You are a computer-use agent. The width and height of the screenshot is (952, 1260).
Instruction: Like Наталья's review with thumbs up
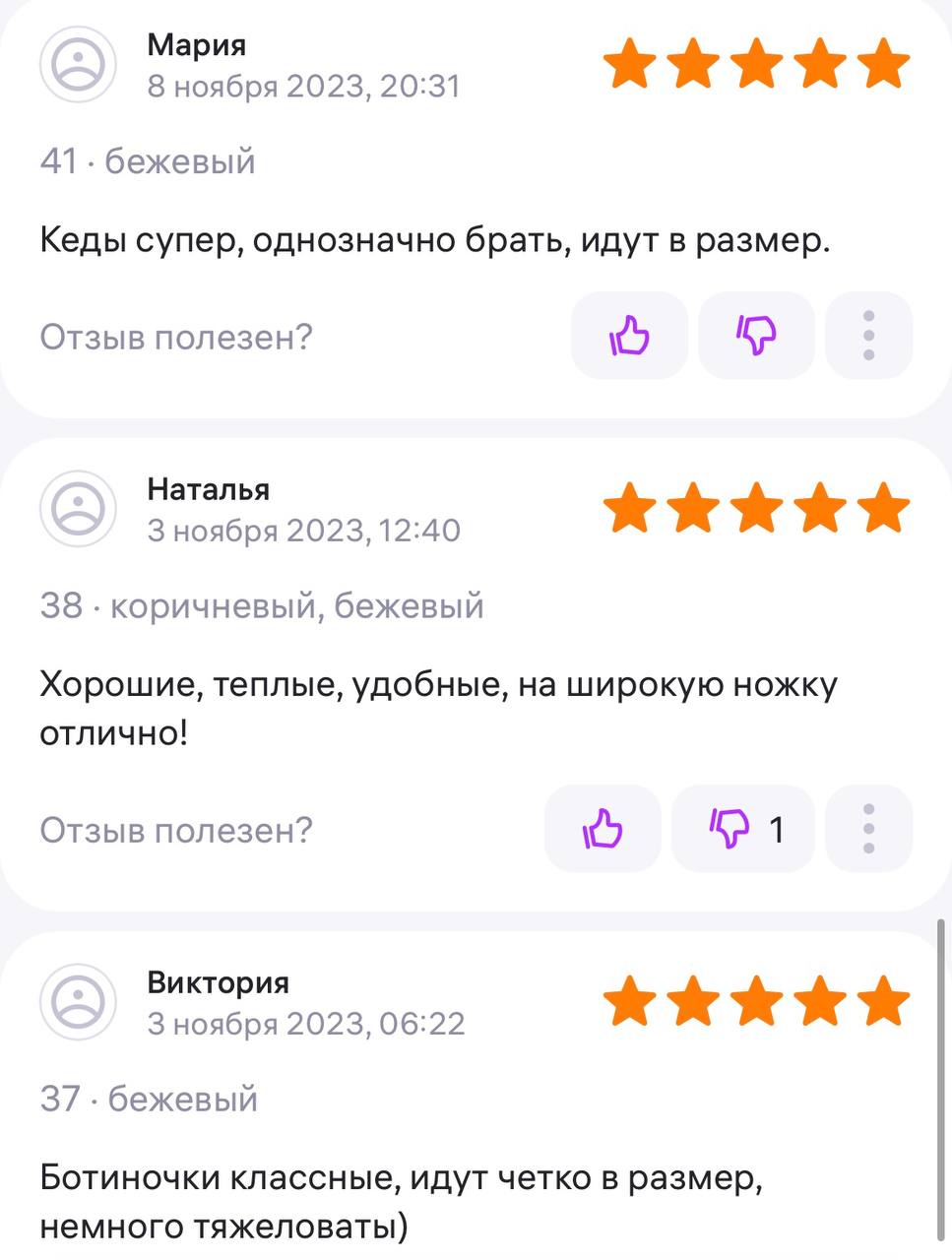pos(603,829)
